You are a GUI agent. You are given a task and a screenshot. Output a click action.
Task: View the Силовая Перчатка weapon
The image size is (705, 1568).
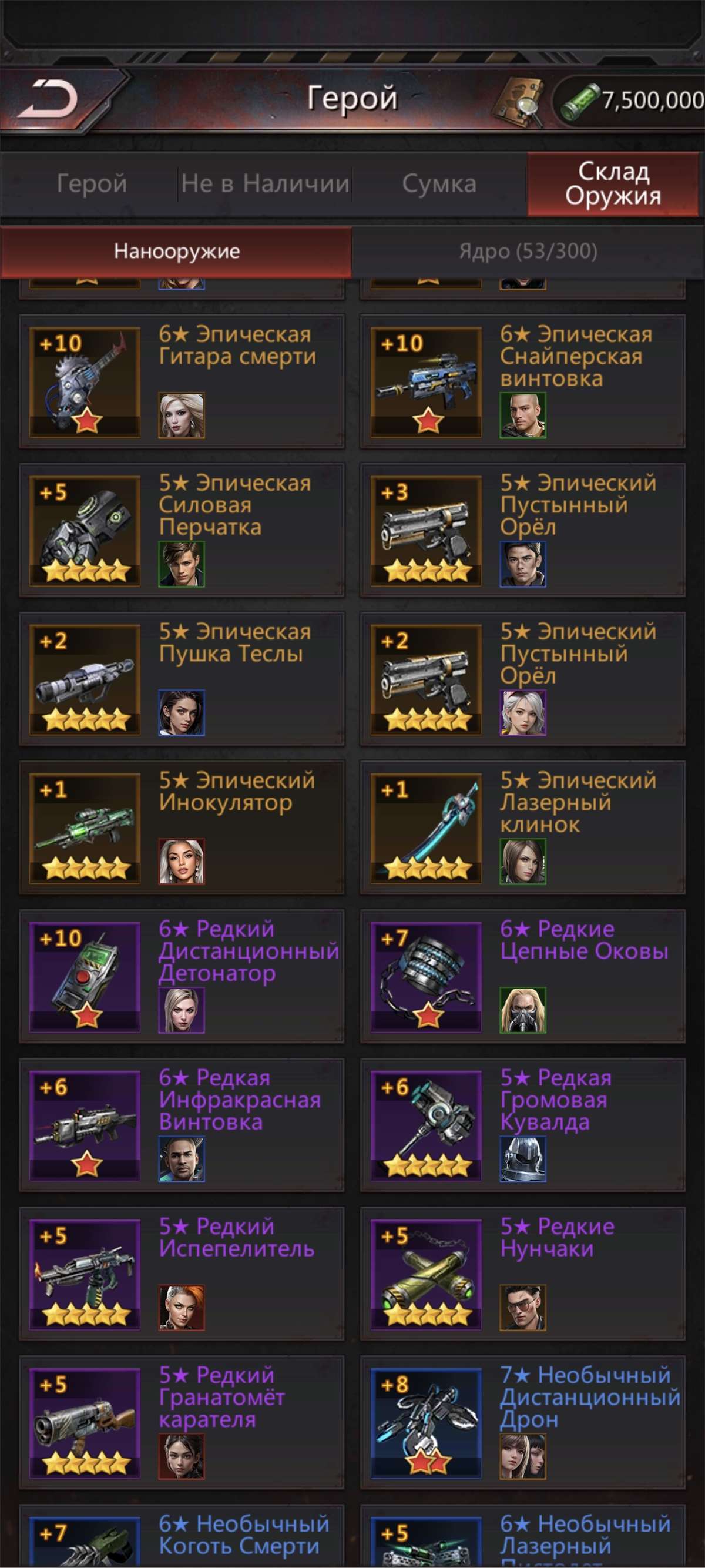(182, 530)
